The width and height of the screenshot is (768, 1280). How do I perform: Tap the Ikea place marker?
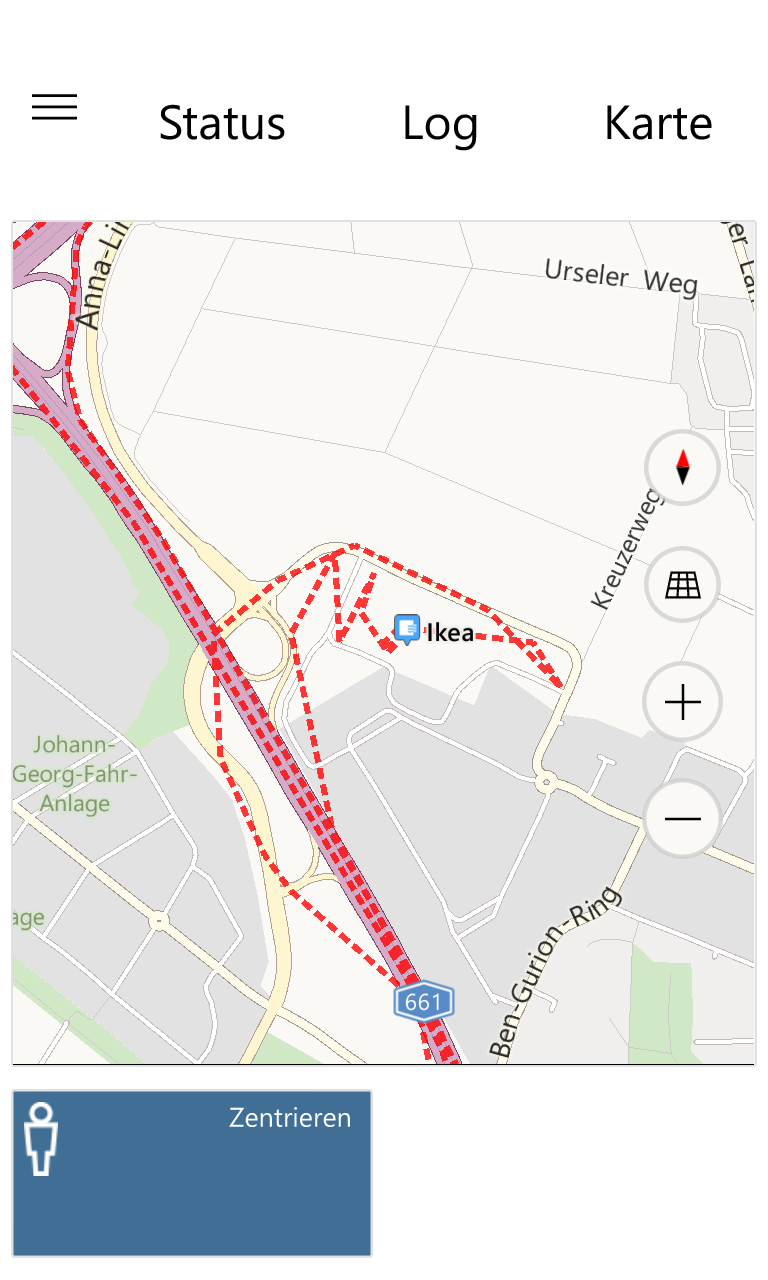point(407,628)
